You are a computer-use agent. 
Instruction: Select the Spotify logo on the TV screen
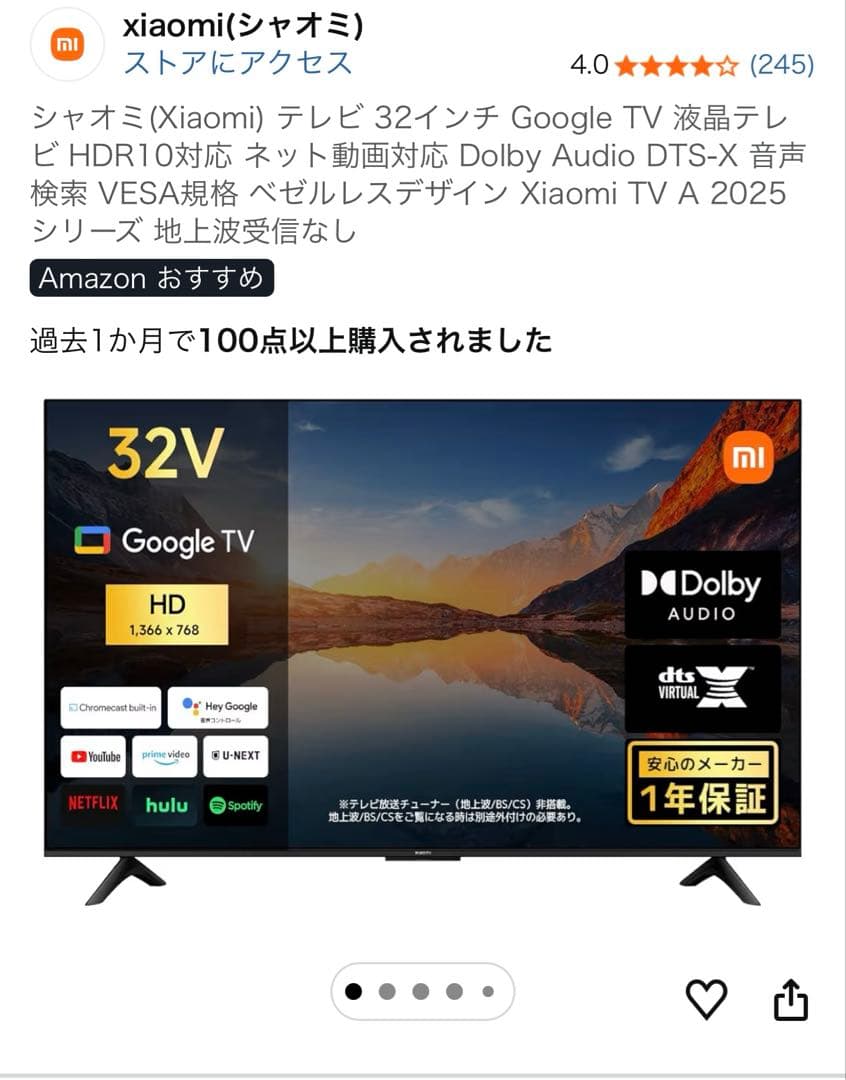click(x=235, y=806)
